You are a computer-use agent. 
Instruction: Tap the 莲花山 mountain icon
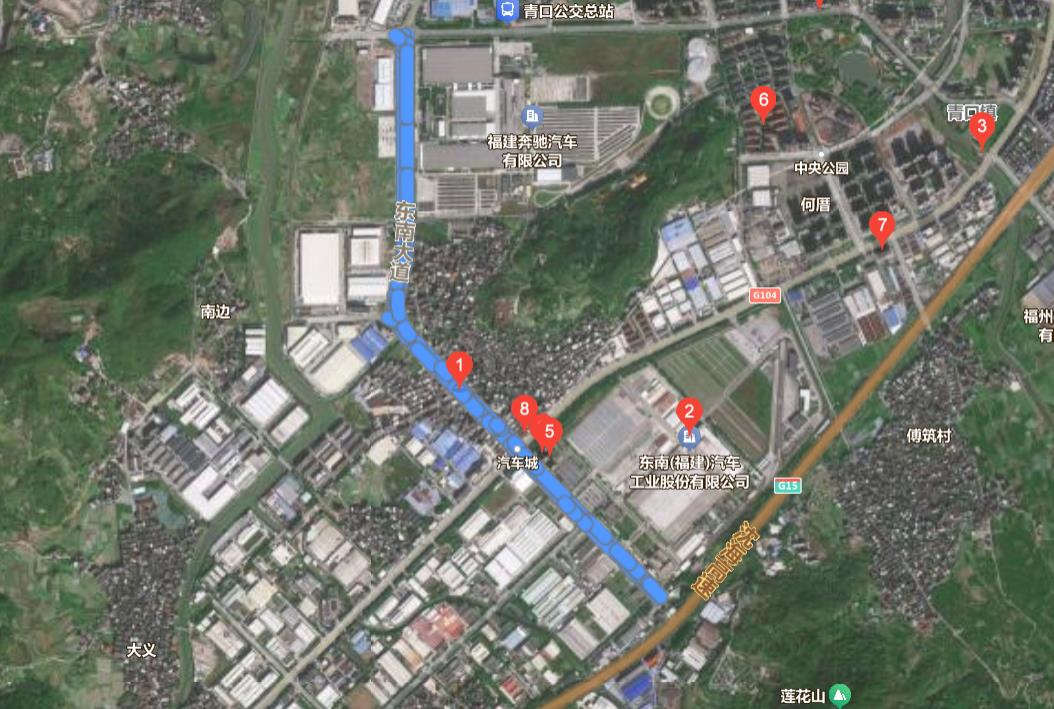(x=840, y=694)
